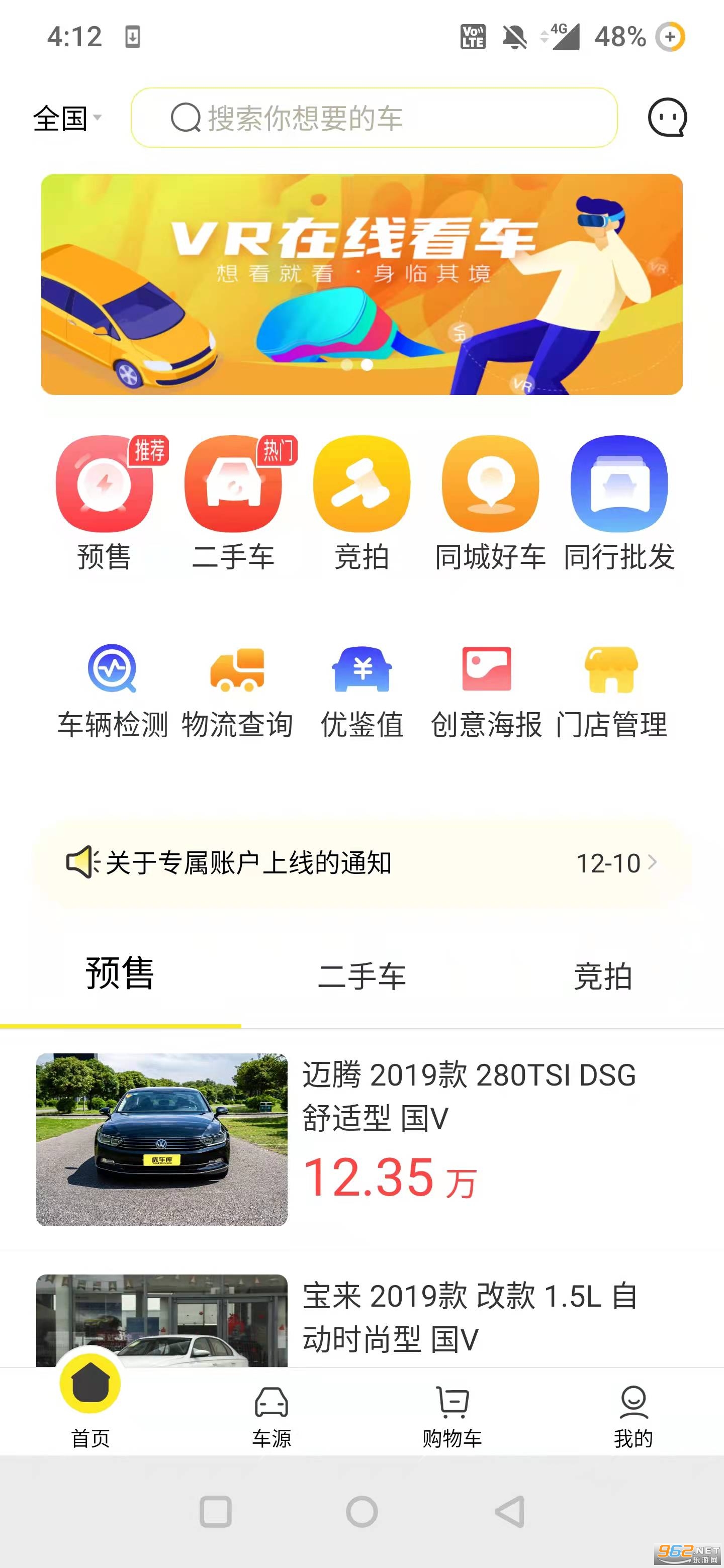Open 门店管理
Screen dimensions: 724x1568
coord(611,692)
